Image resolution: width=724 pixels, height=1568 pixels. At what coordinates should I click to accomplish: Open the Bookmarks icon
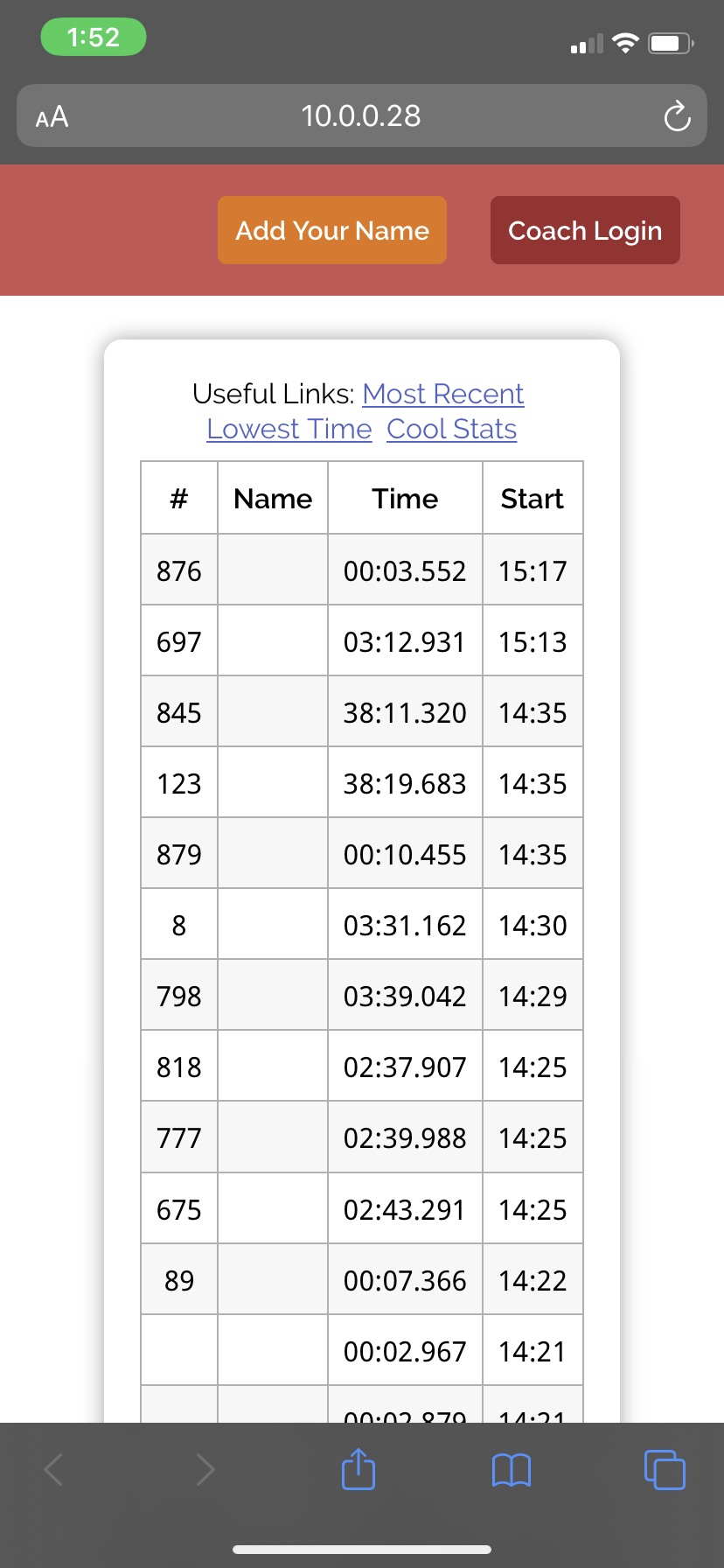coord(512,1469)
